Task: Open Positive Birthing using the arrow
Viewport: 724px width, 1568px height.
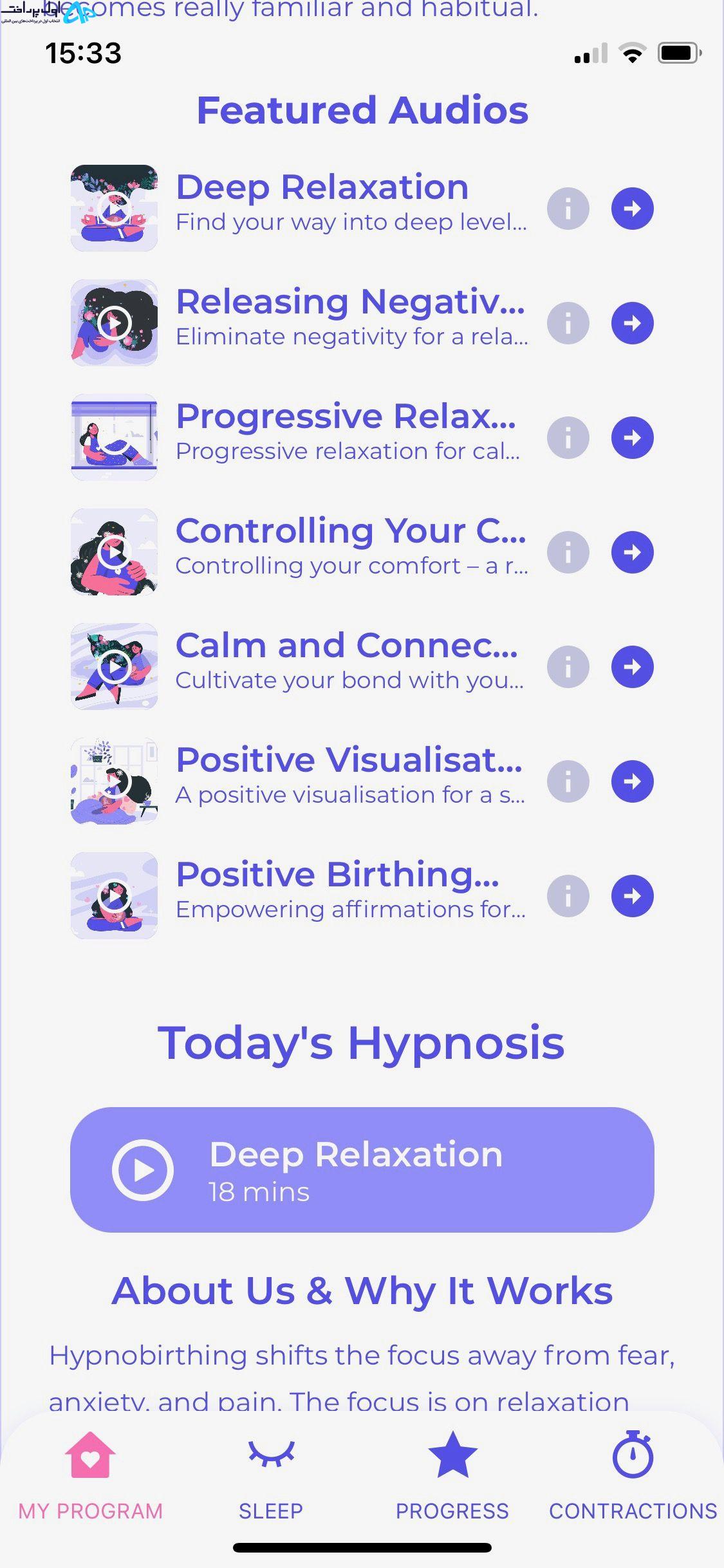Action: coord(632,896)
